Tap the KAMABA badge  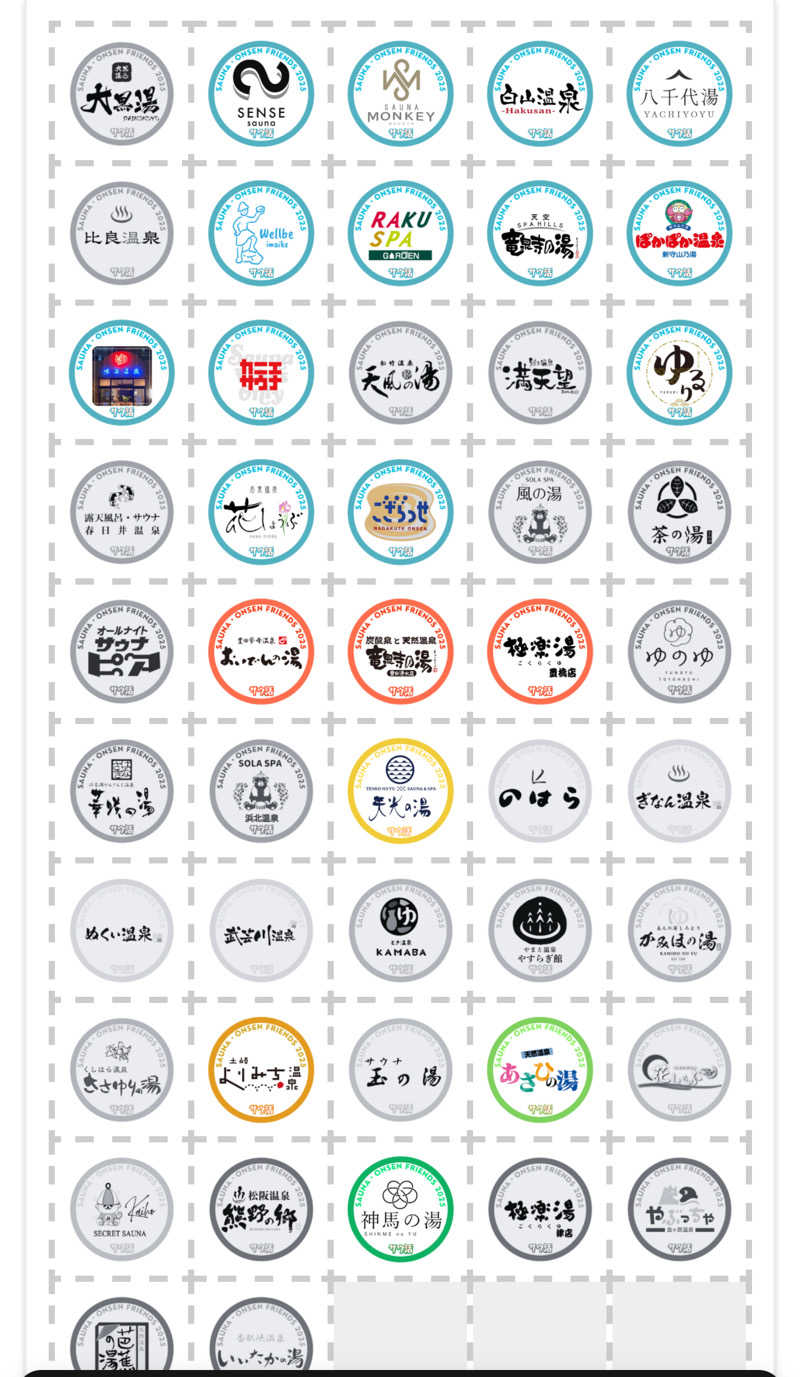point(400,930)
